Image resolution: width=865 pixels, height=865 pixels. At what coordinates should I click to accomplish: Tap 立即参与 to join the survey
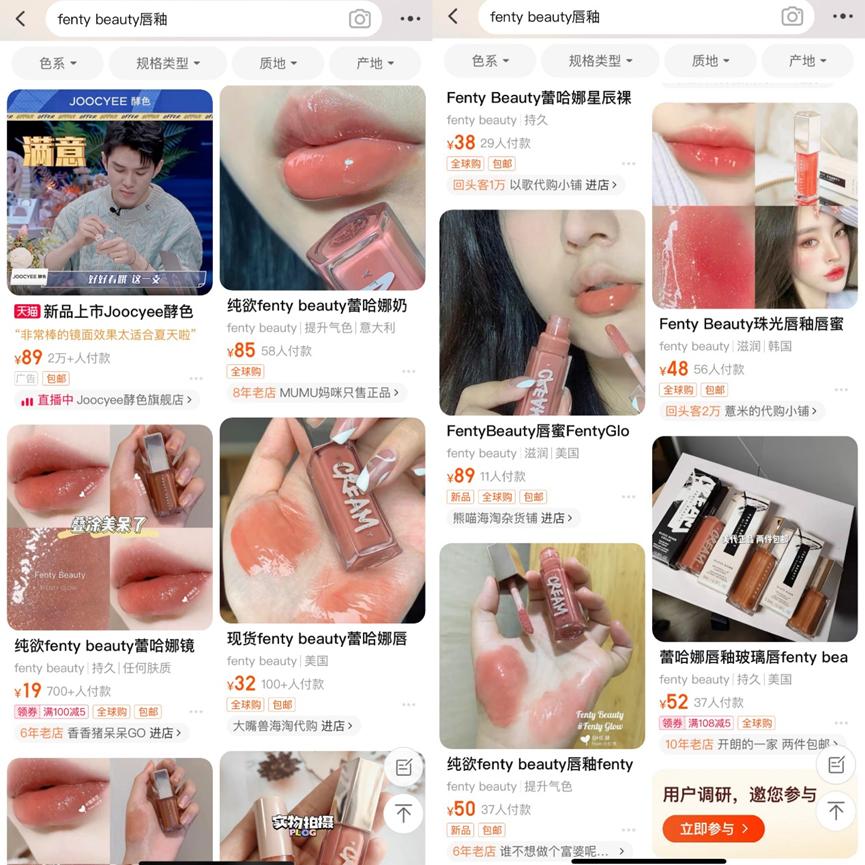coord(713,829)
